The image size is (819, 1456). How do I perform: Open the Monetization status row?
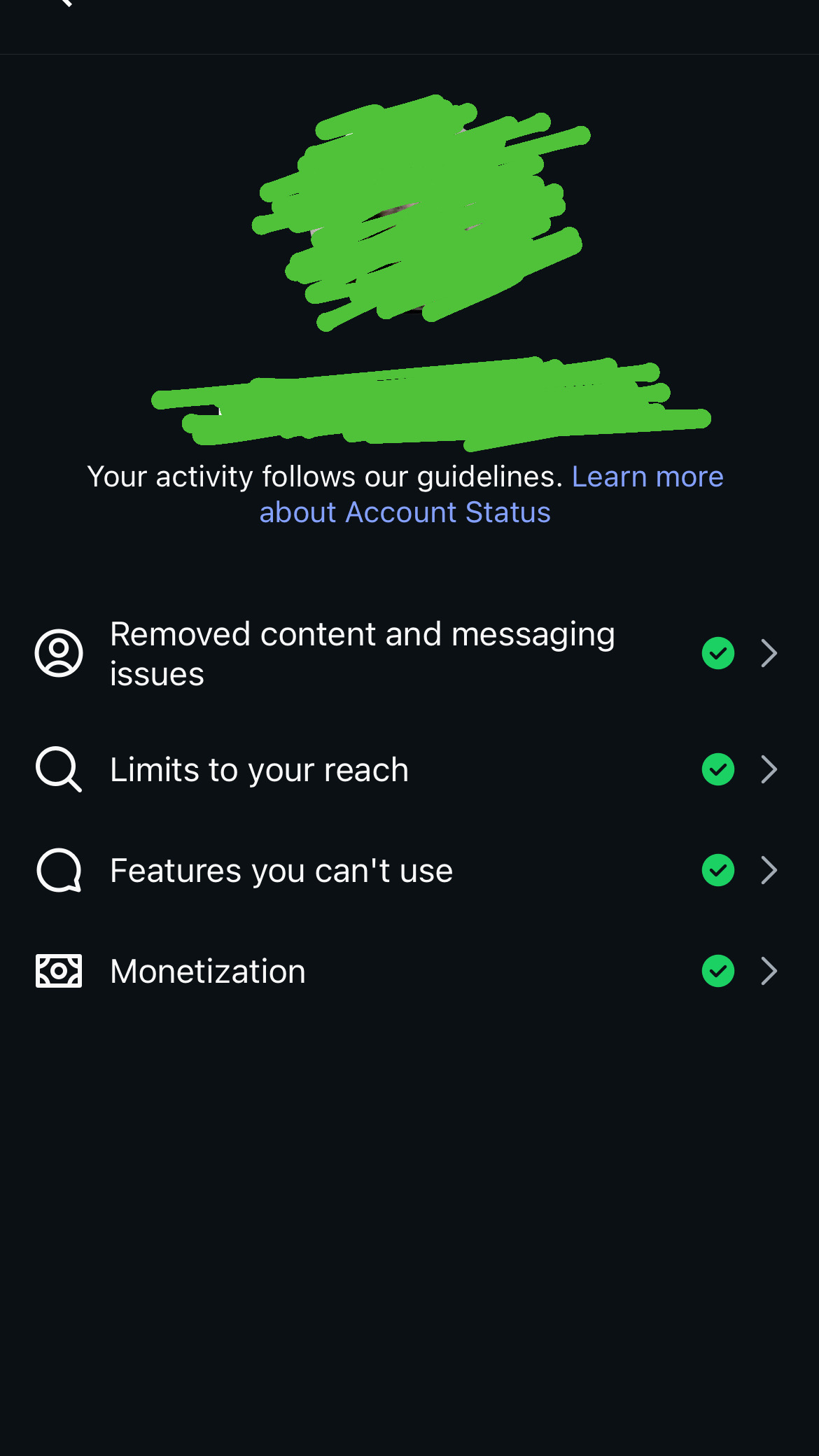point(208,971)
